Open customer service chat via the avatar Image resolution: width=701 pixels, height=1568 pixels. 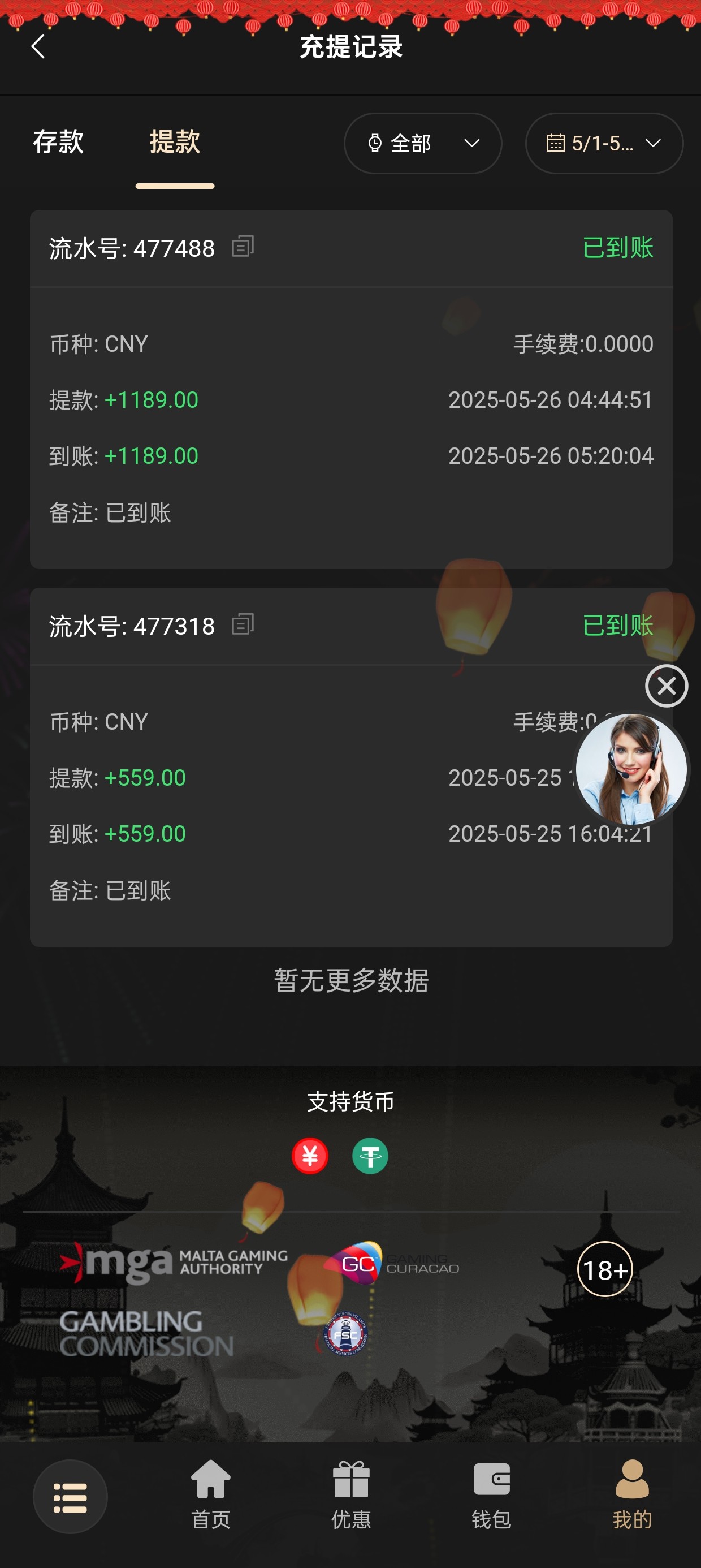pyautogui.click(x=631, y=769)
